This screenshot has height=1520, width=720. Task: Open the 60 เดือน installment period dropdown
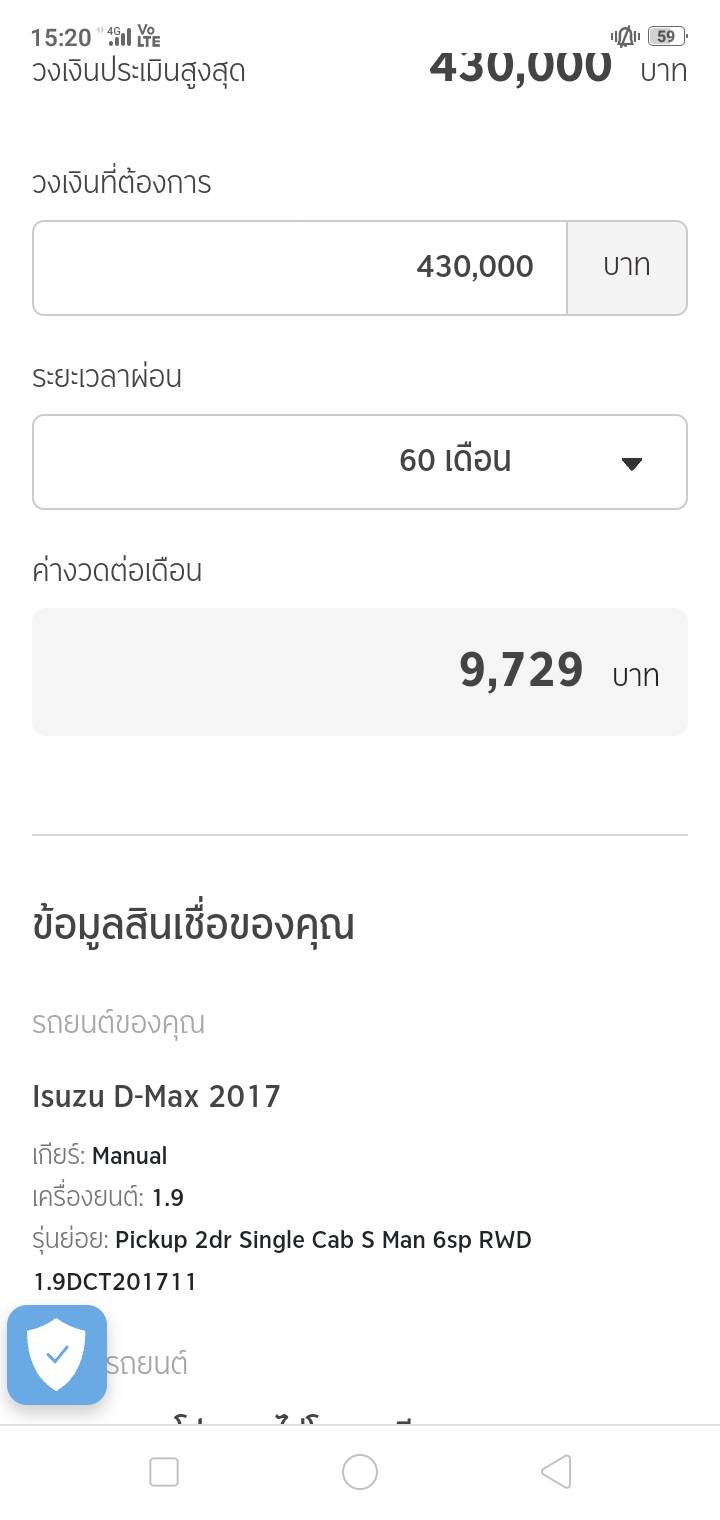pos(360,461)
